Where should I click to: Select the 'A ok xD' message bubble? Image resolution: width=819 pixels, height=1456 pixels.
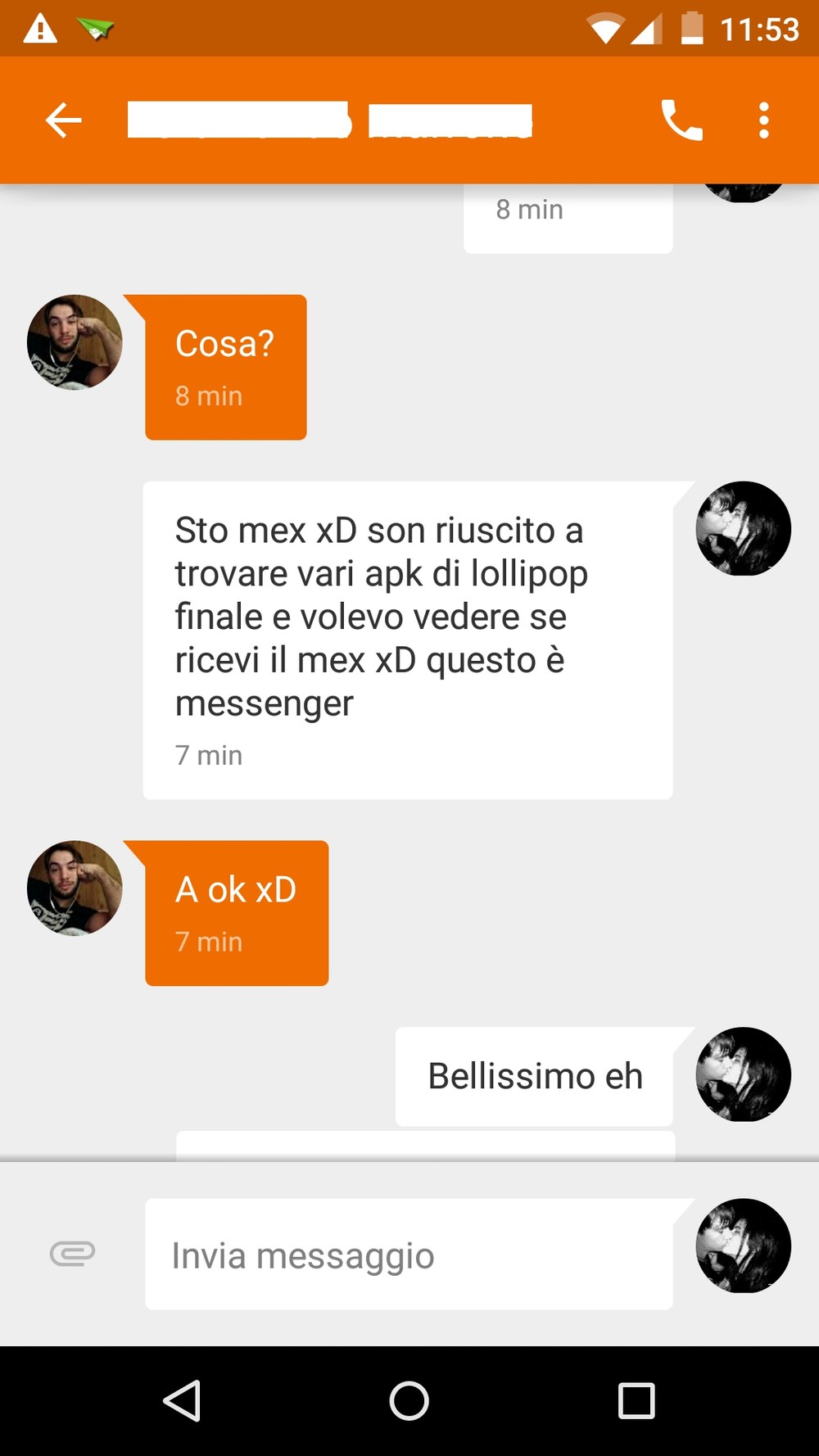(236, 913)
